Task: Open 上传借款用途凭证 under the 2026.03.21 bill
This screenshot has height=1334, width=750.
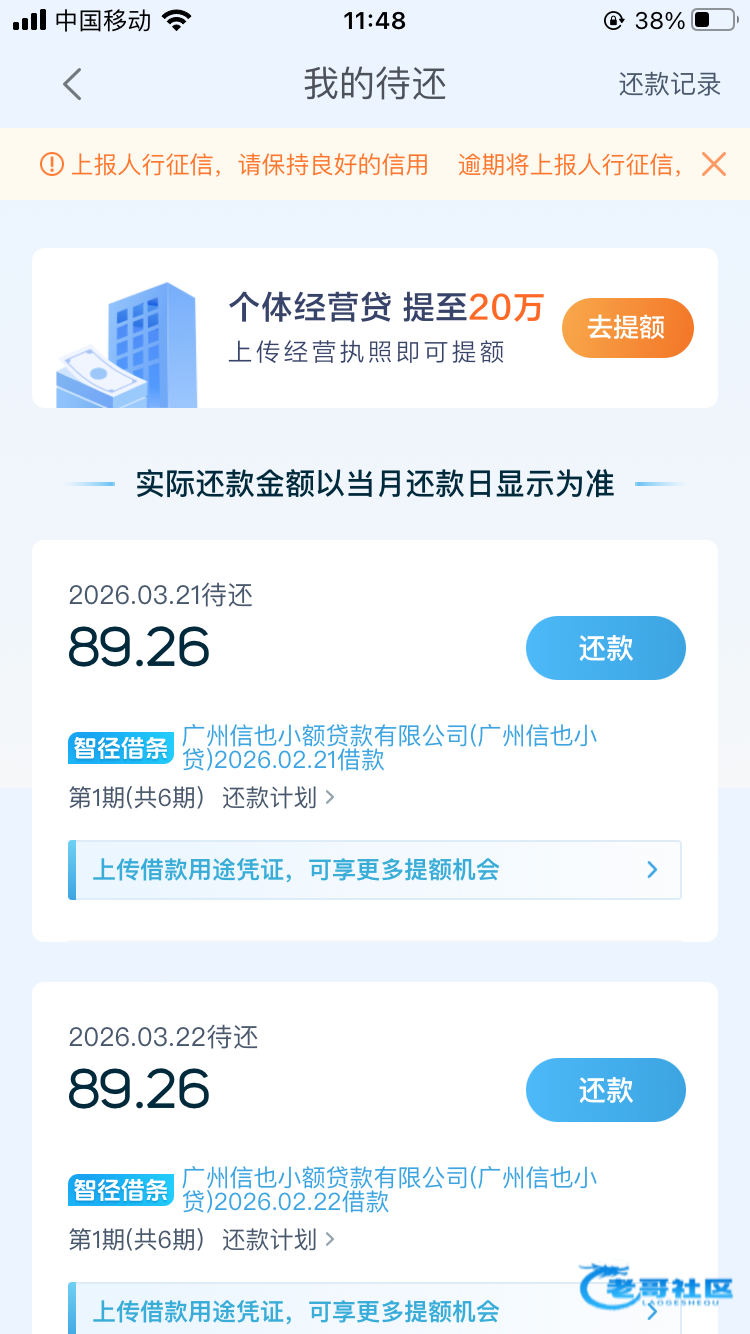Action: click(x=374, y=870)
